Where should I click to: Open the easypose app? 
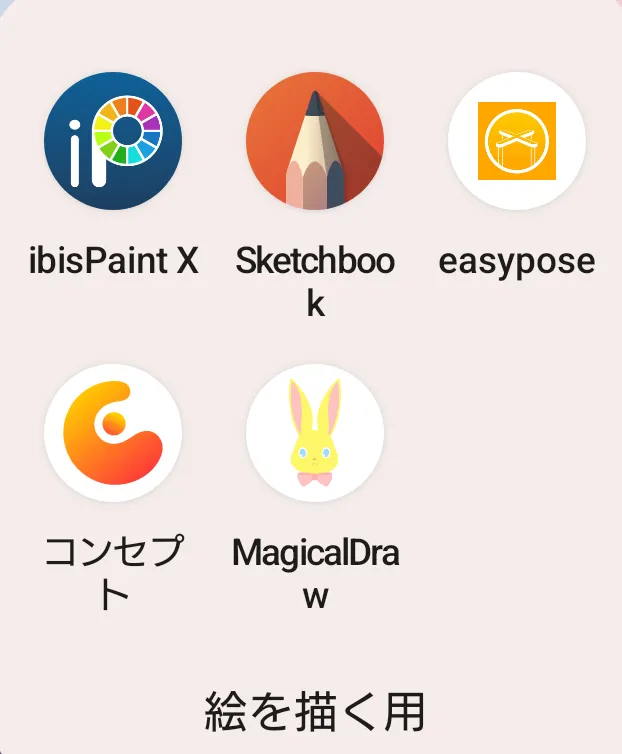[x=516, y=141]
